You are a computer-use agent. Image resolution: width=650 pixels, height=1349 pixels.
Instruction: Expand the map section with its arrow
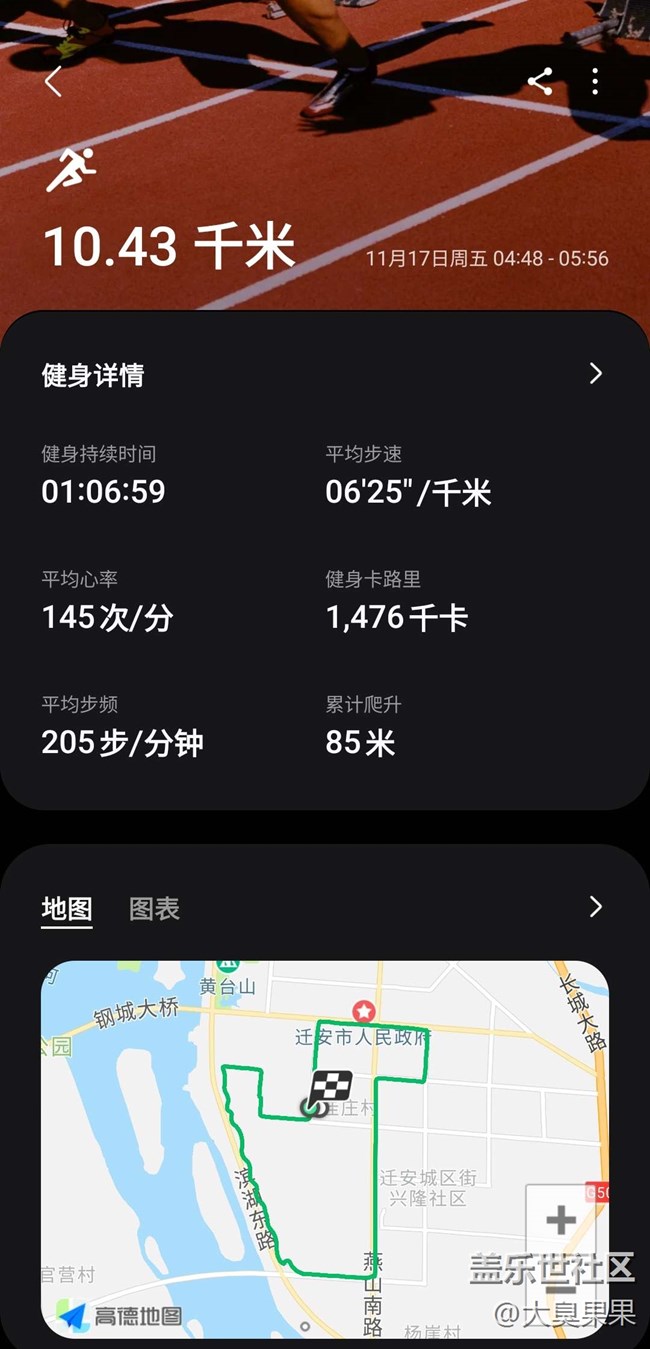point(595,907)
